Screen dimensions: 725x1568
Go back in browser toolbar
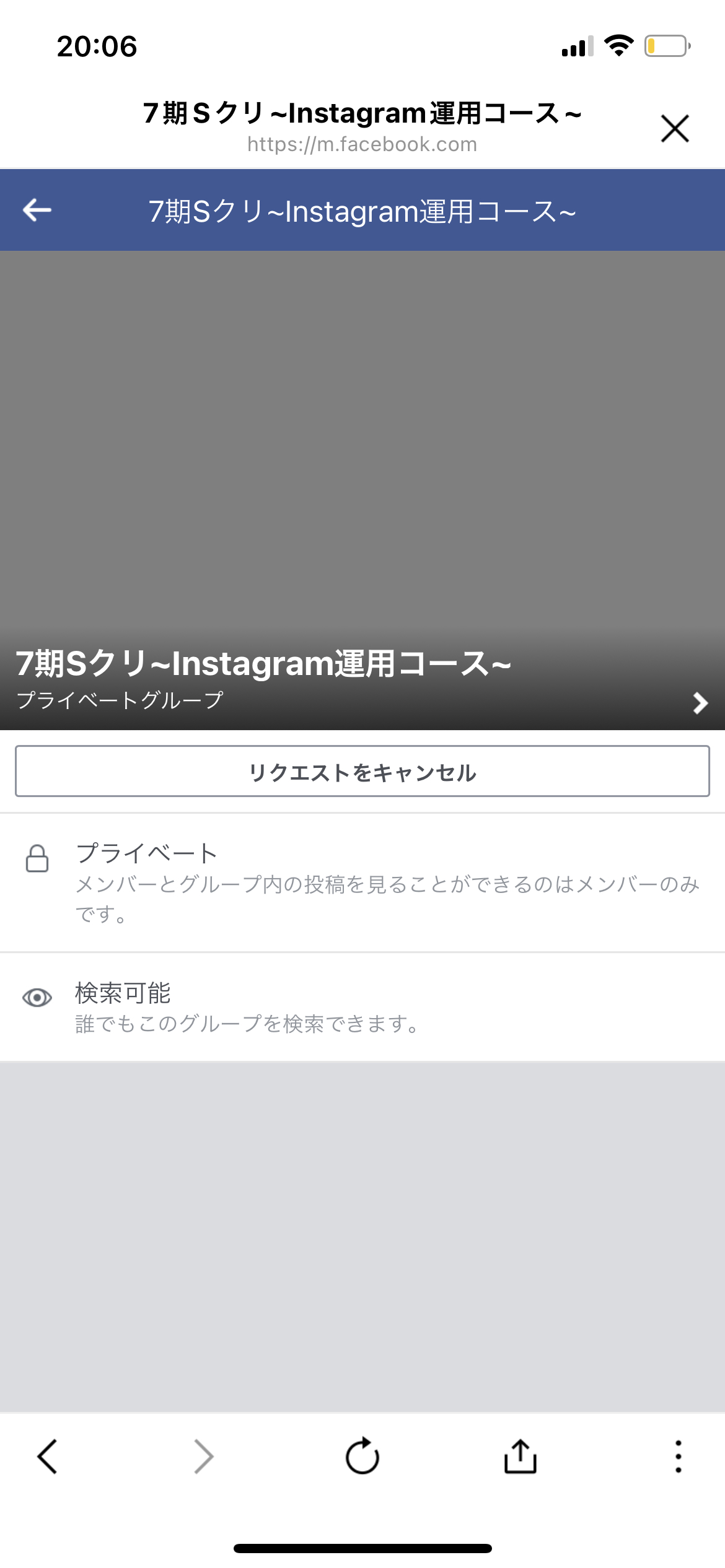pos(47,1456)
